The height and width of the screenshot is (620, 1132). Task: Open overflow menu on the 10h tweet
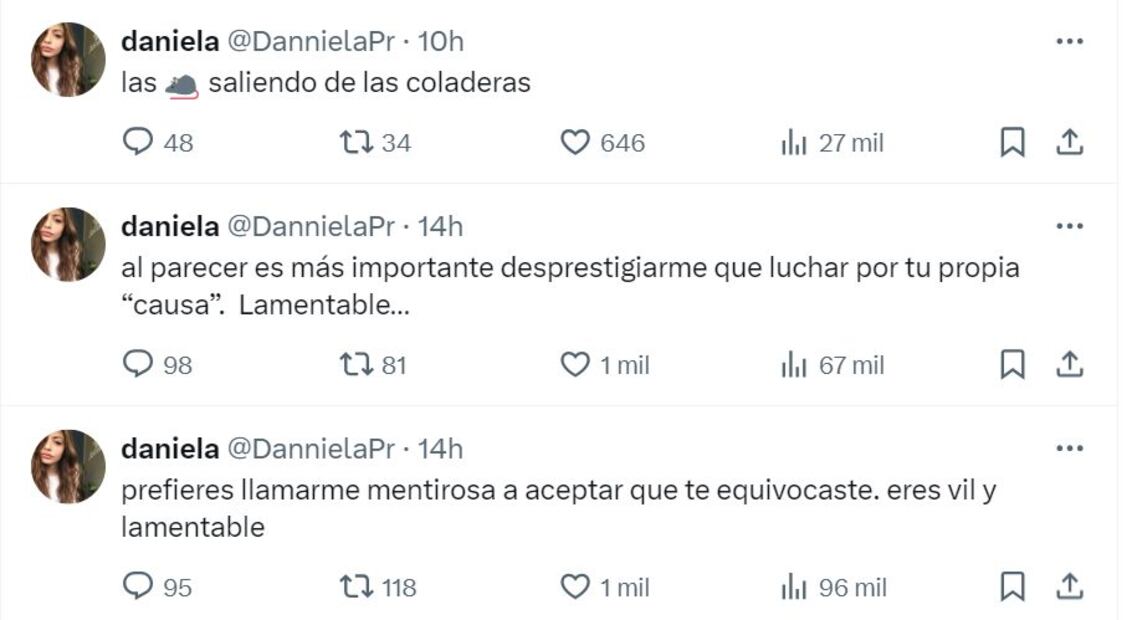click(x=1069, y=42)
